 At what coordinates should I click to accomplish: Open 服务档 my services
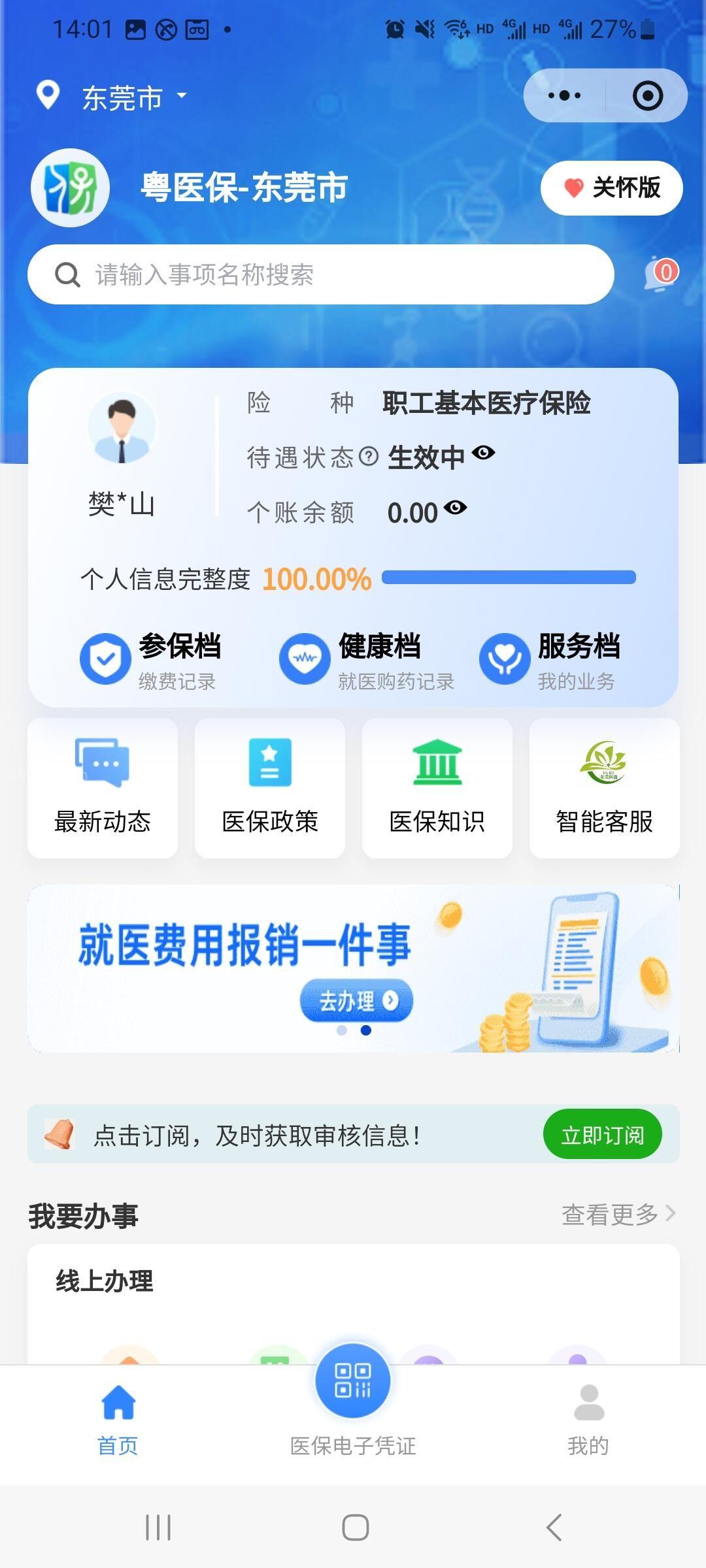[550, 660]
